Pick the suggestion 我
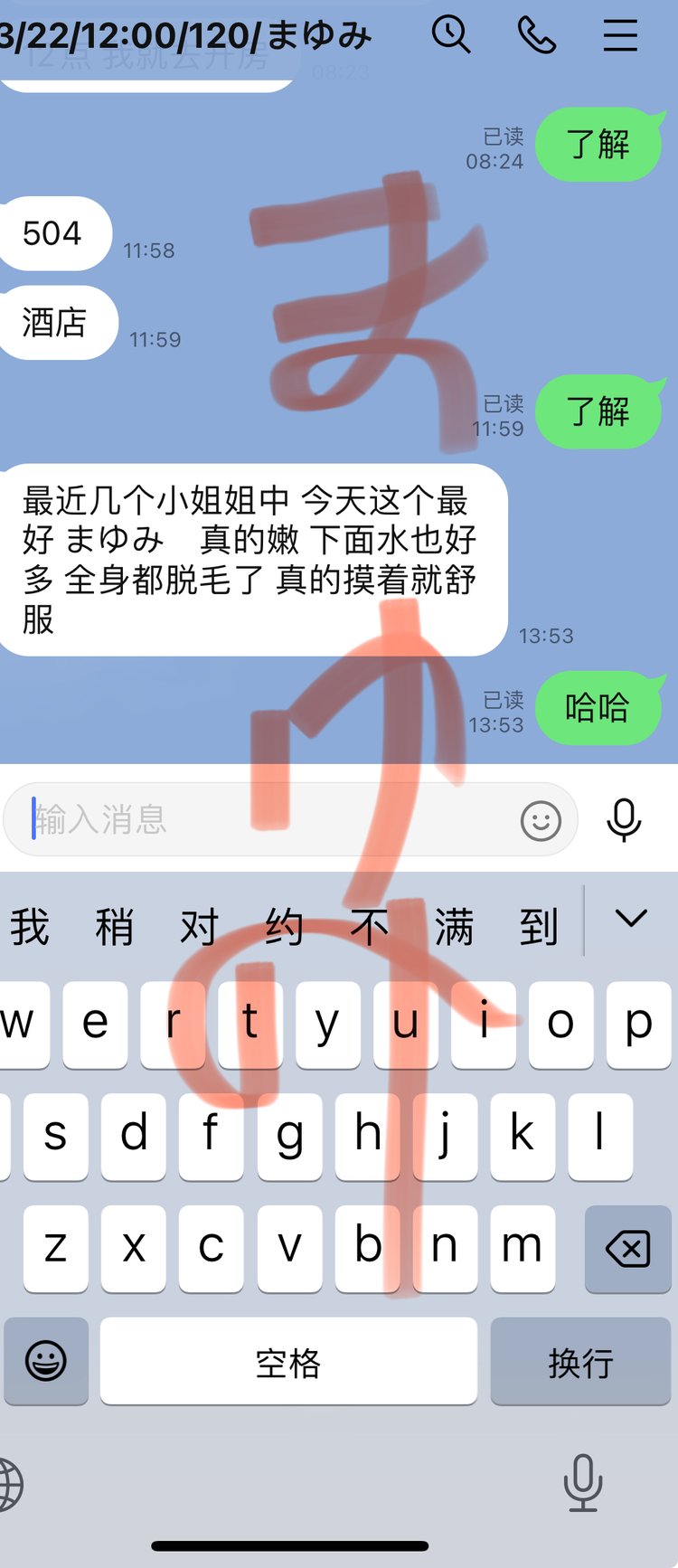The width and height of the screenshot is (678, 1568). coord(29,927)
